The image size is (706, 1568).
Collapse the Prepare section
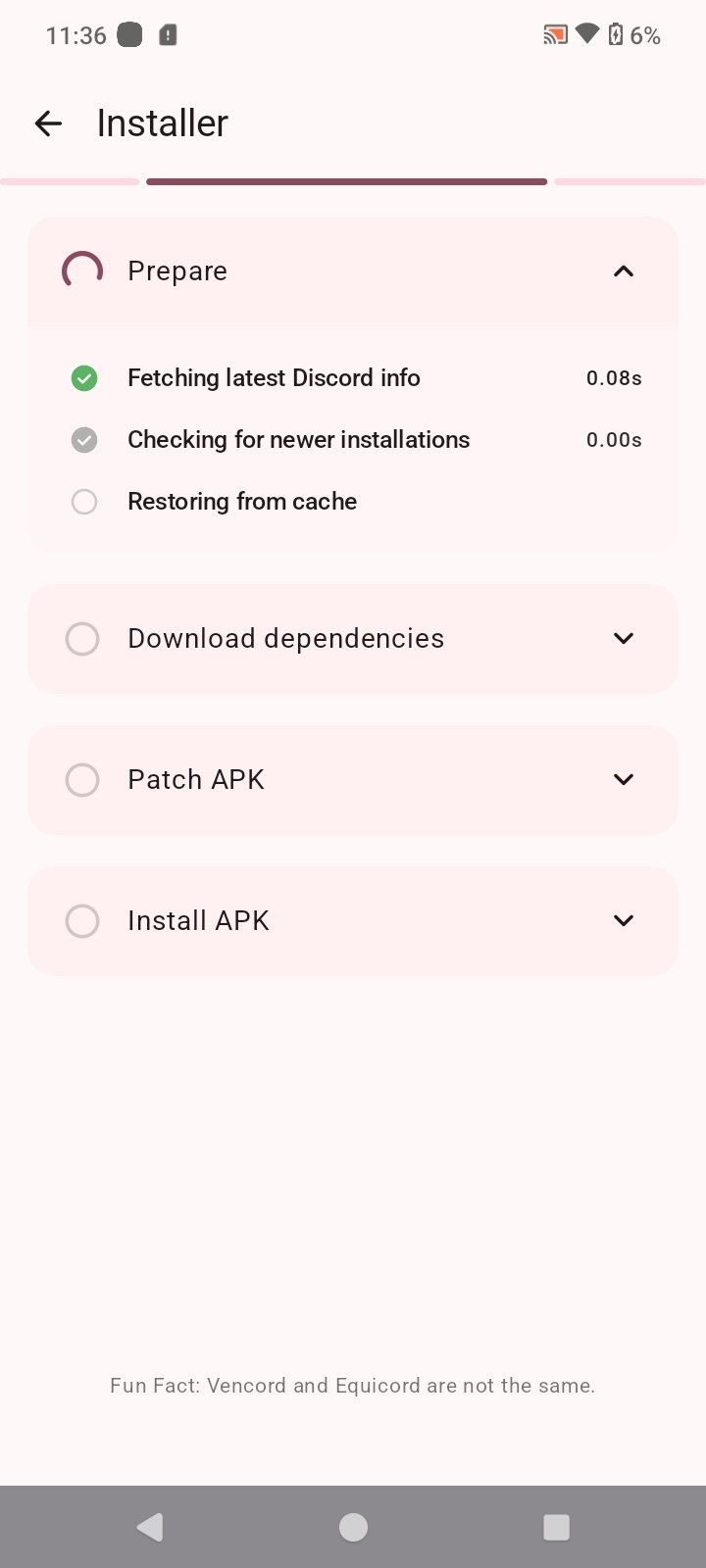coord(623,271)
